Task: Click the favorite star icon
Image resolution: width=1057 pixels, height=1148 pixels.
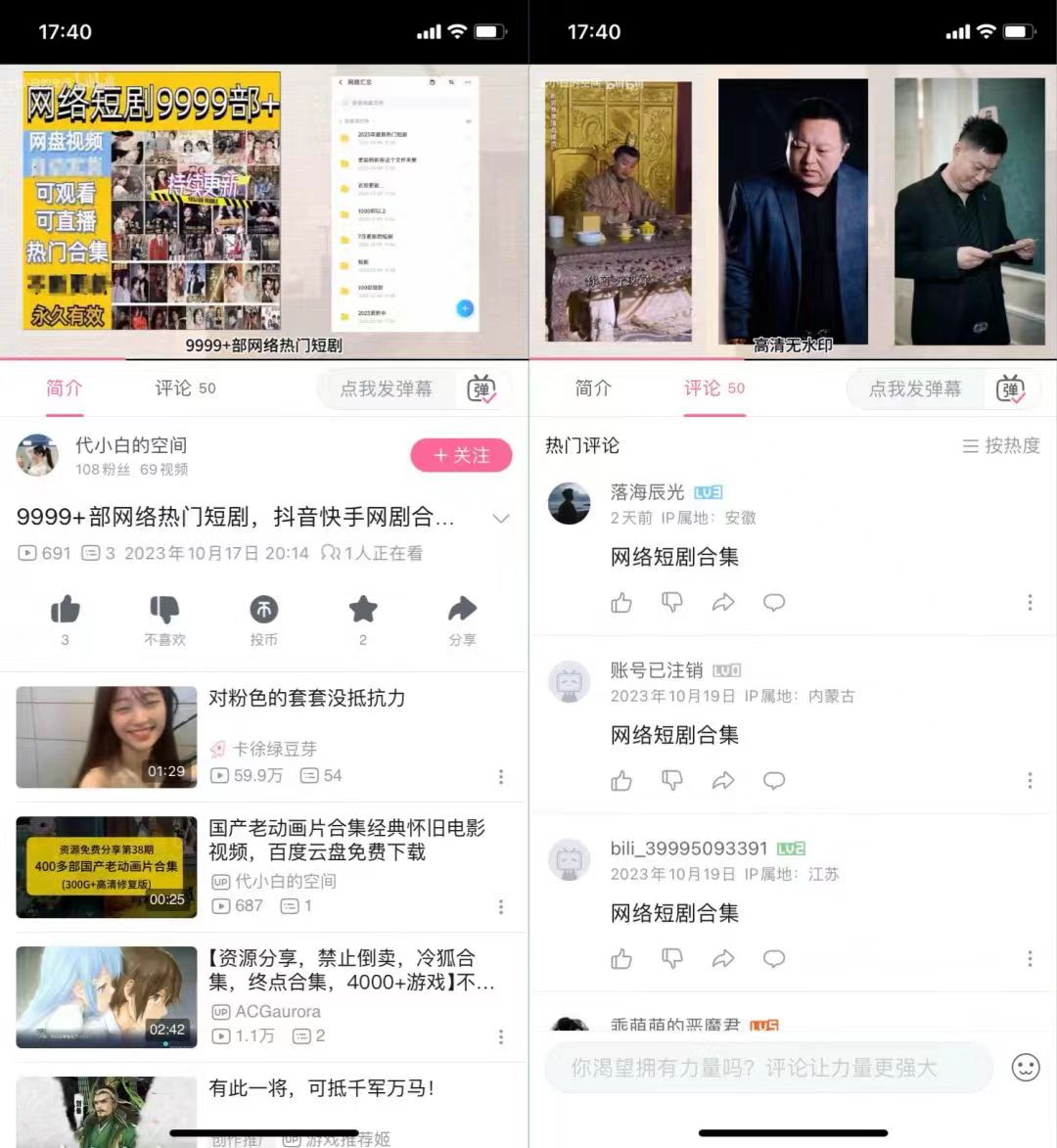Action: pos(363,609)
